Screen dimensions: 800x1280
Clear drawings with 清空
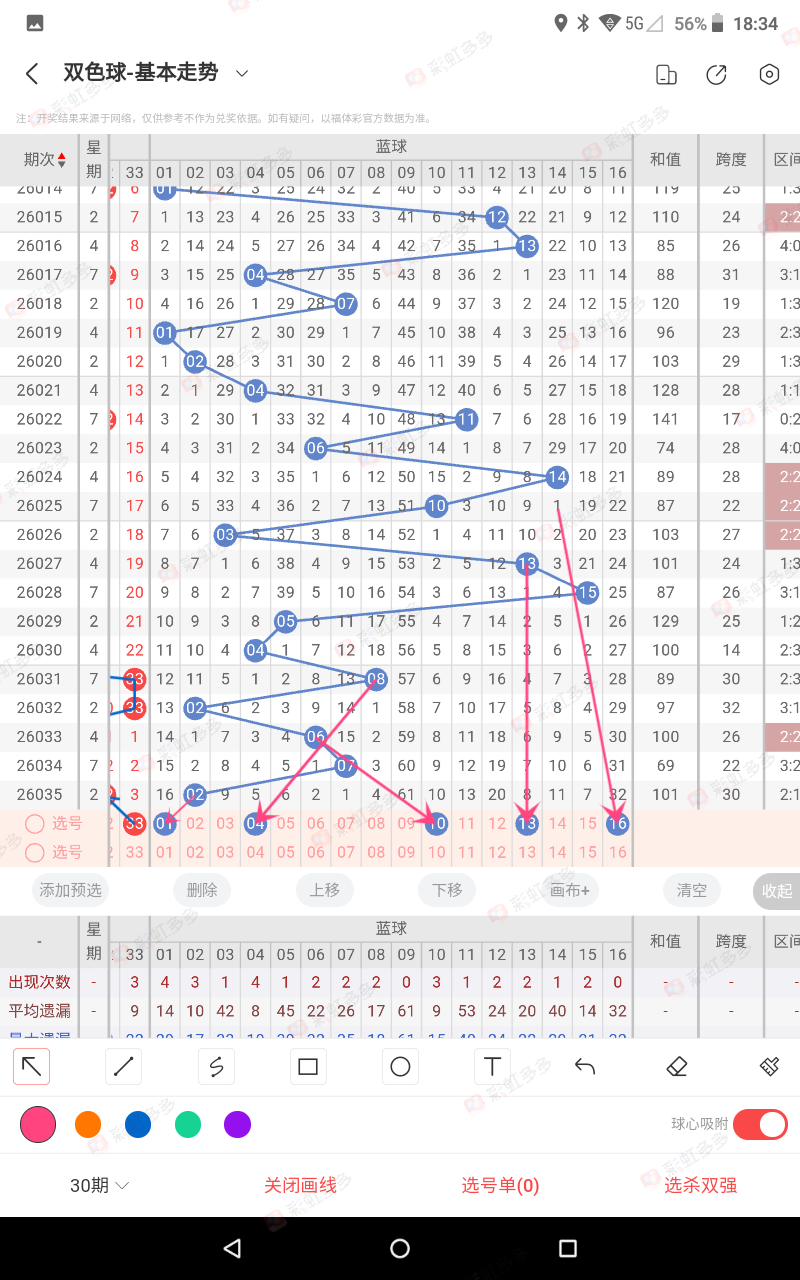click(692, 890)
